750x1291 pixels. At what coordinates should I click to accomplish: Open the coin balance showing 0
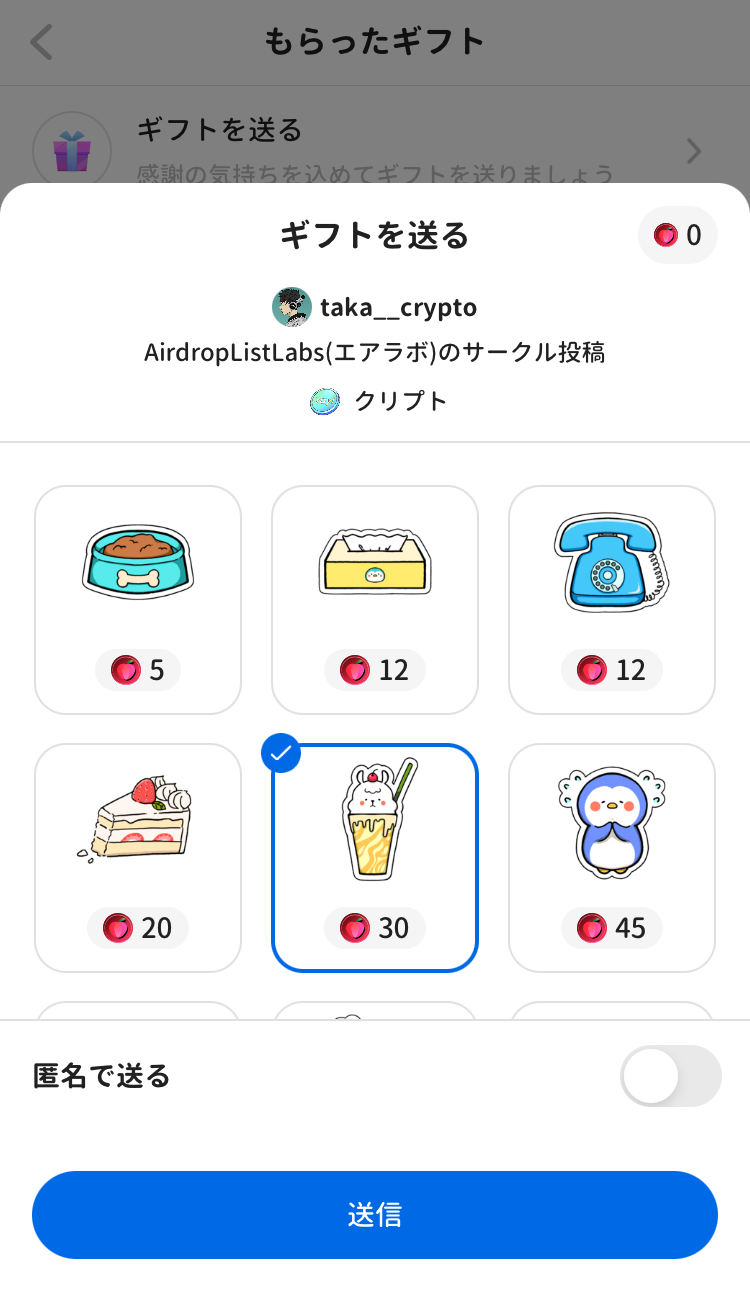click(678, 235)
